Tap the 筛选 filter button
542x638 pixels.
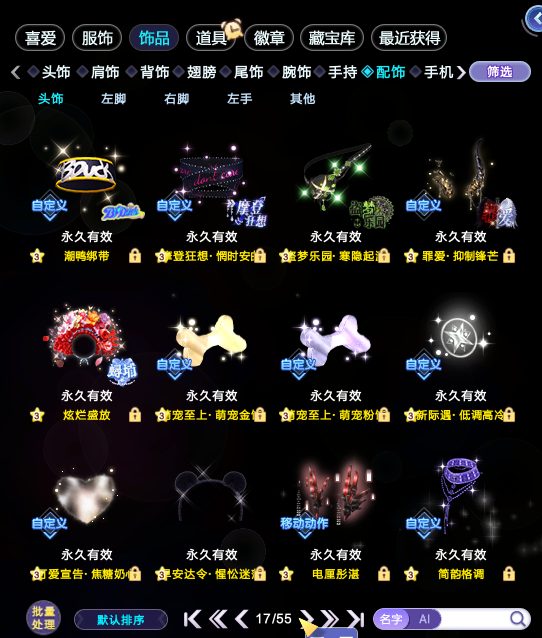(x=500, y=72)
